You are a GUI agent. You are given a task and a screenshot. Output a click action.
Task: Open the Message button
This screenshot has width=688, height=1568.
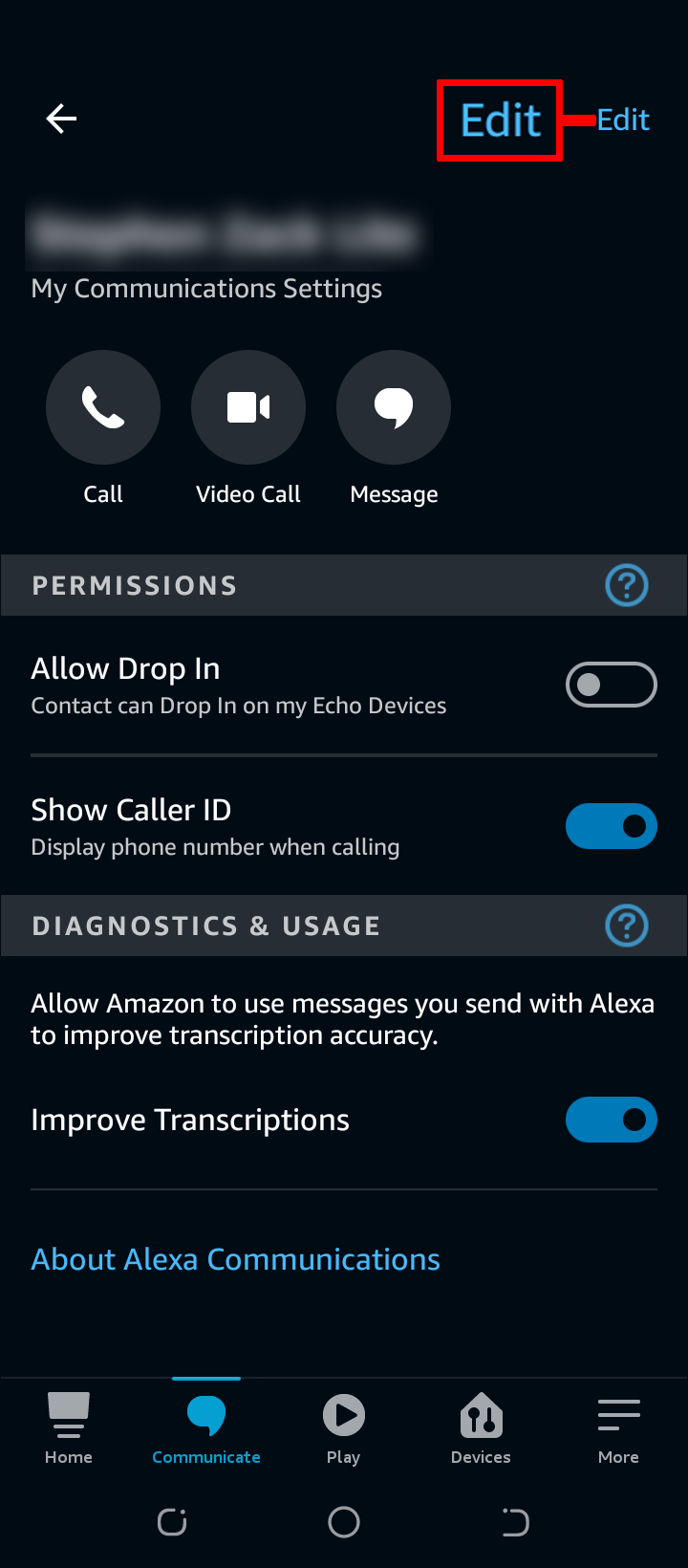pos(394,407)
